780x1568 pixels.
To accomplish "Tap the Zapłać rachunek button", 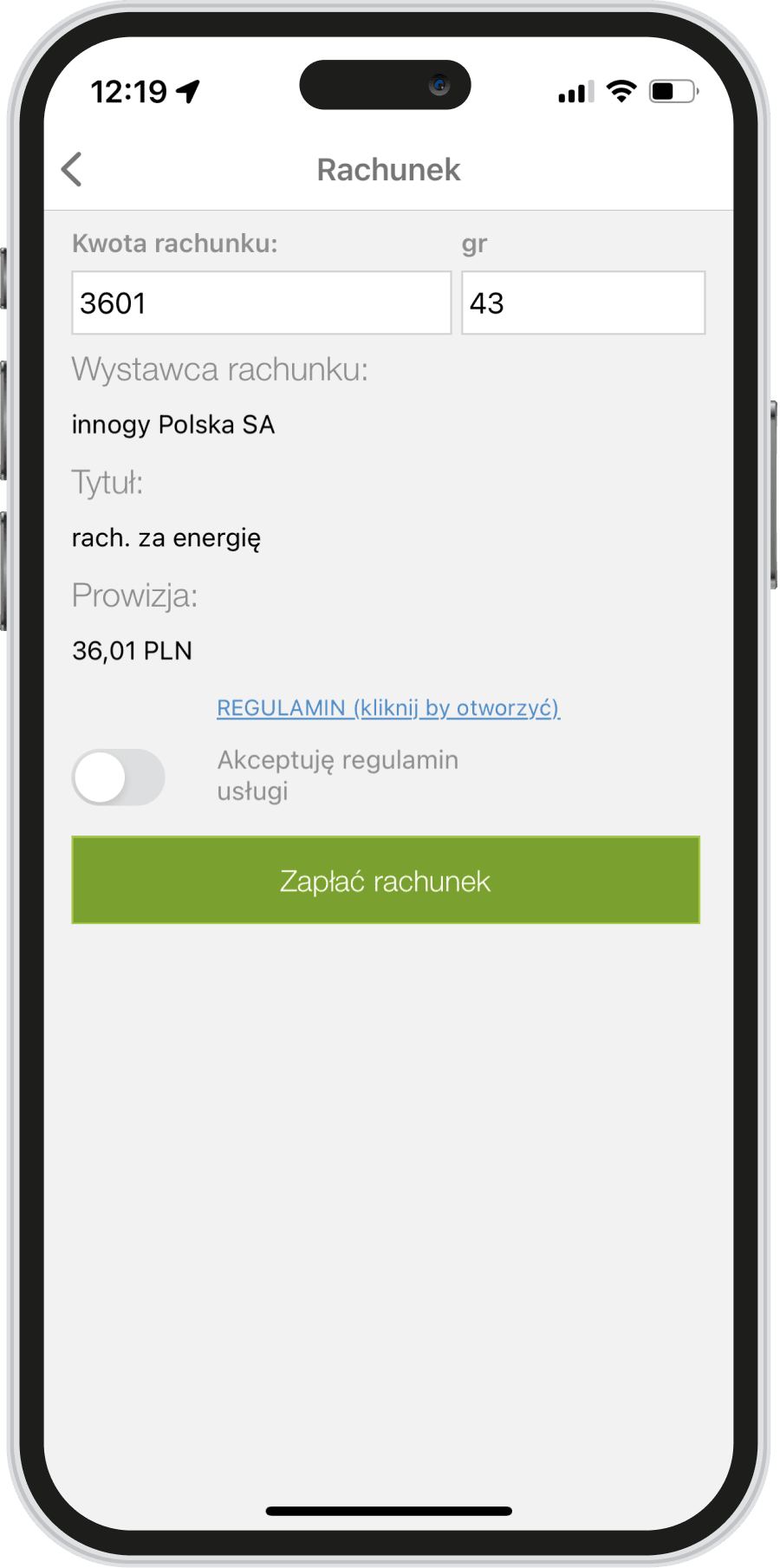I will [x=385, y=881].
